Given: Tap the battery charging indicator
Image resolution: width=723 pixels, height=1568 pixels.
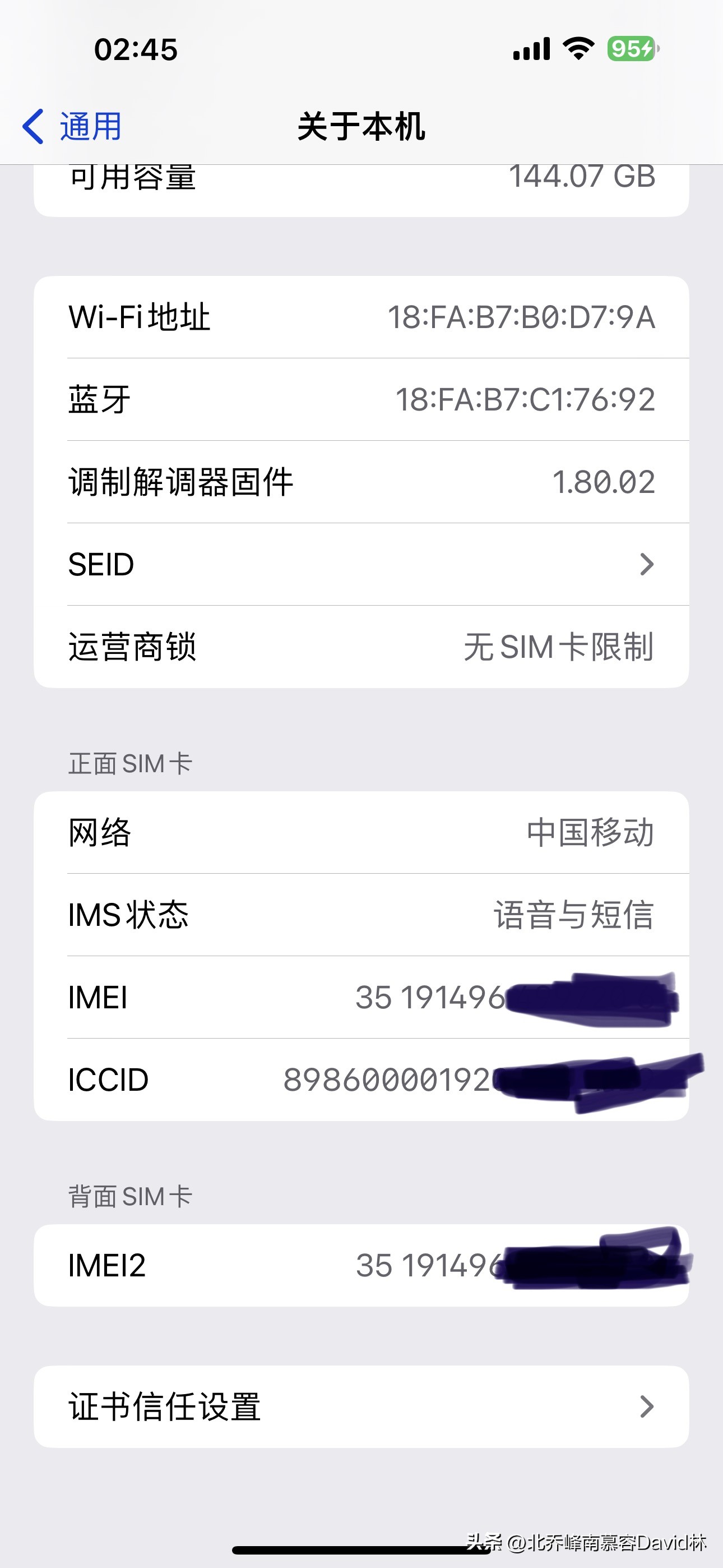Looking at the screenshot, I should [630, 49].
